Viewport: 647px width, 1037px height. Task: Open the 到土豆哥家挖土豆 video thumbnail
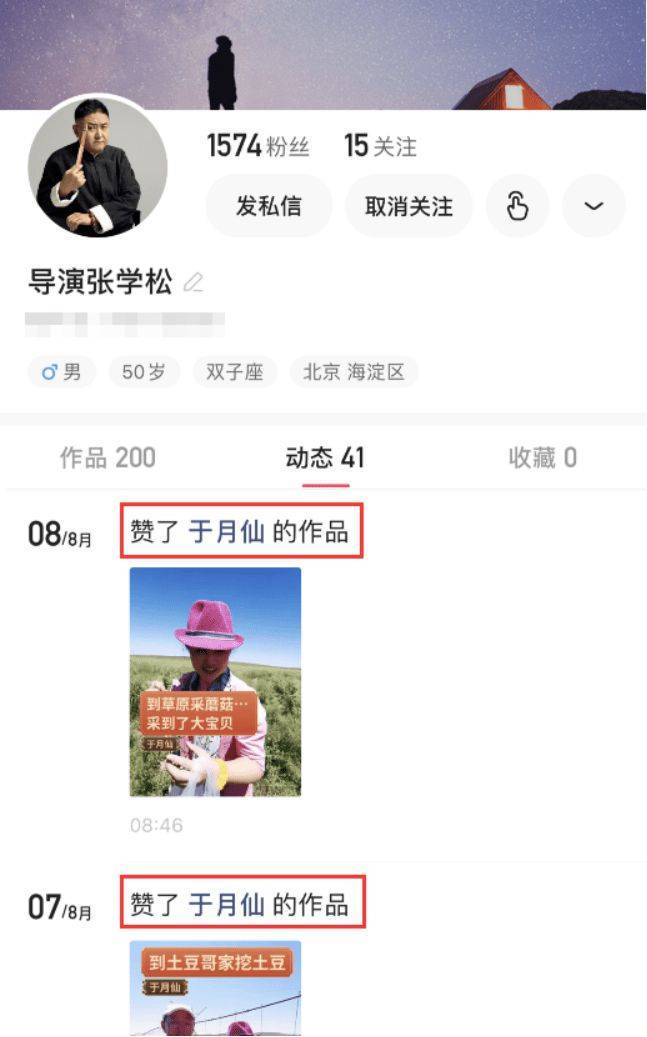[215, 988]
